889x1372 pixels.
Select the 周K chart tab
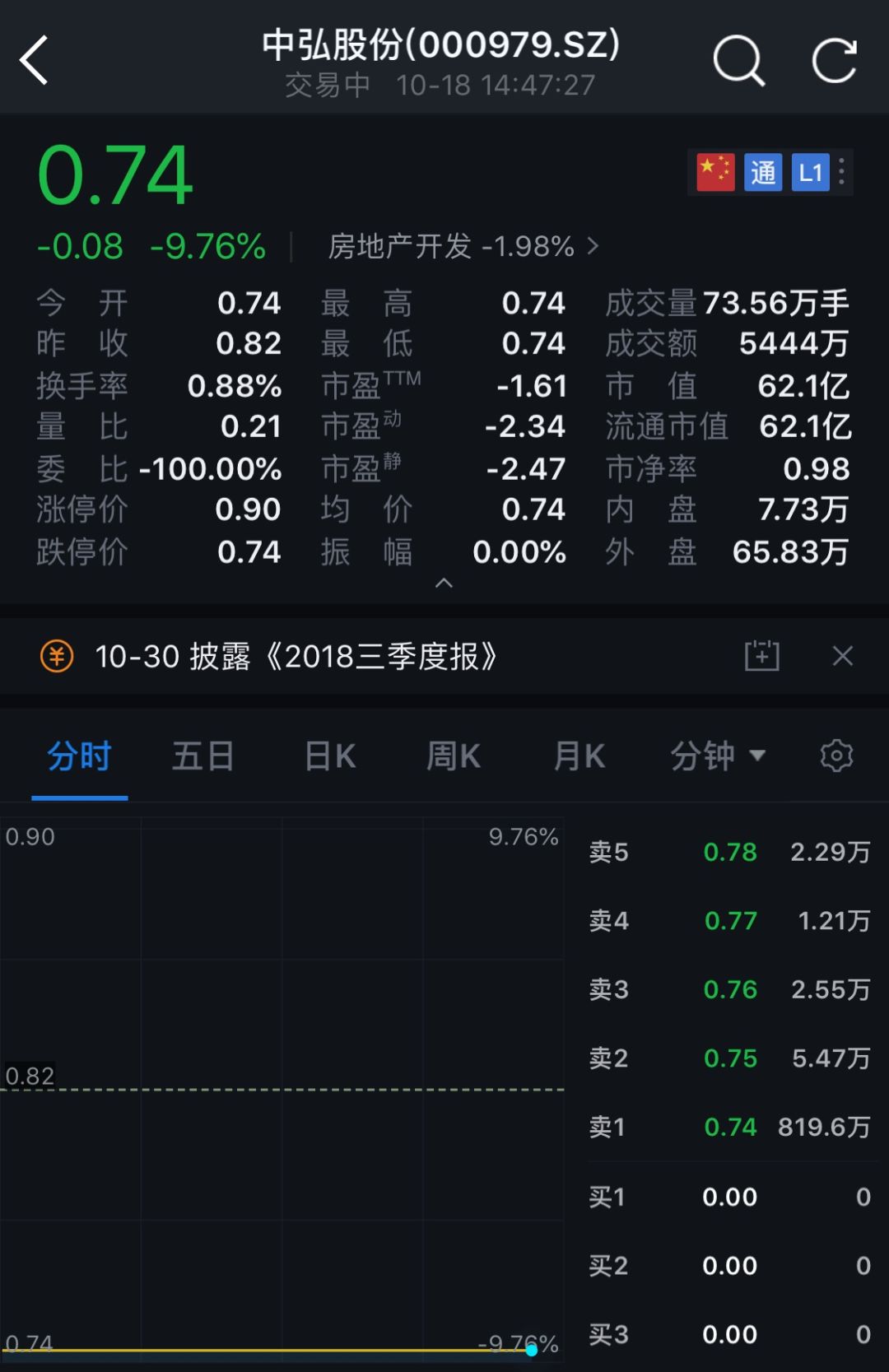(x=454, y=756)
